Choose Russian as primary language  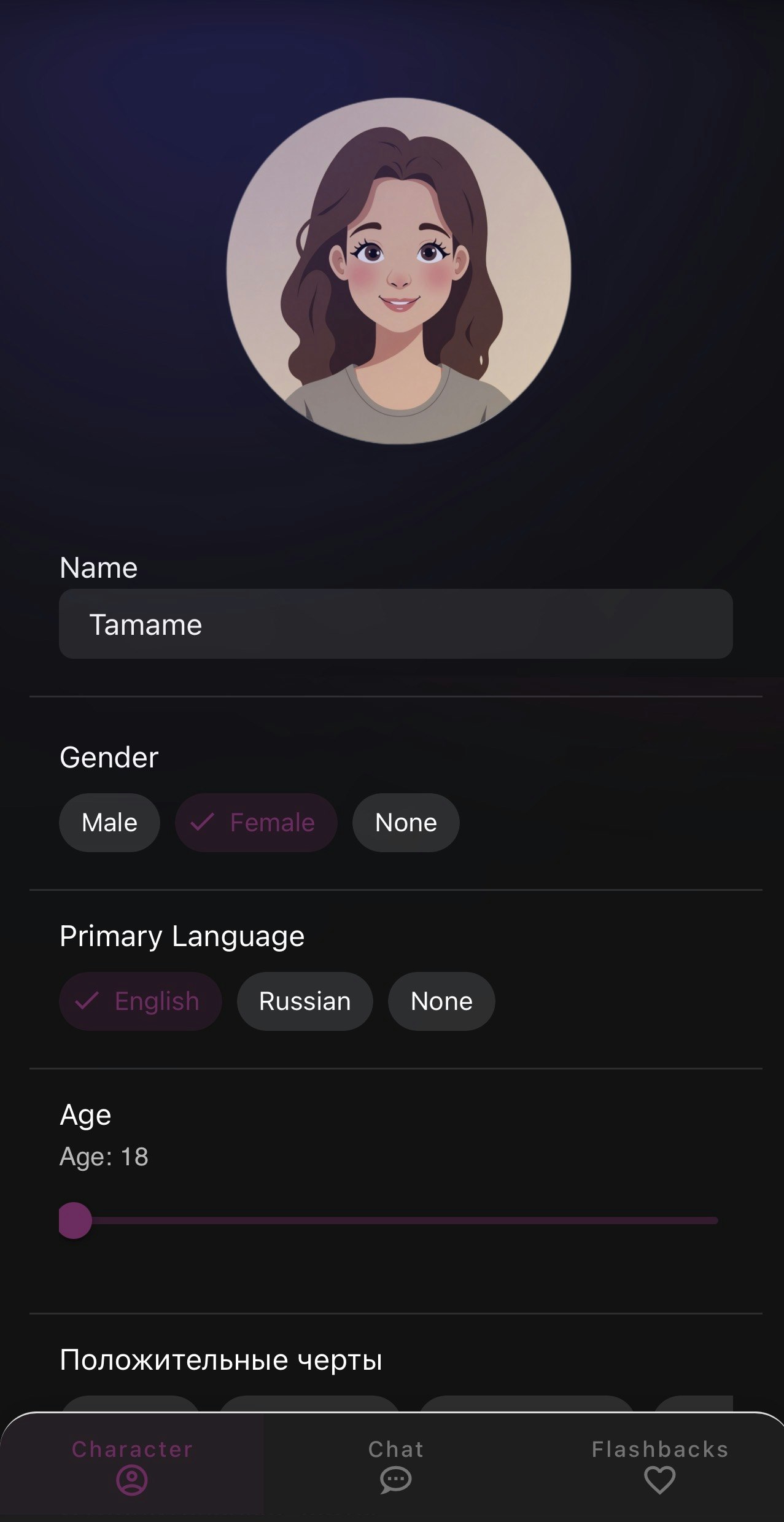[305, 1001]
